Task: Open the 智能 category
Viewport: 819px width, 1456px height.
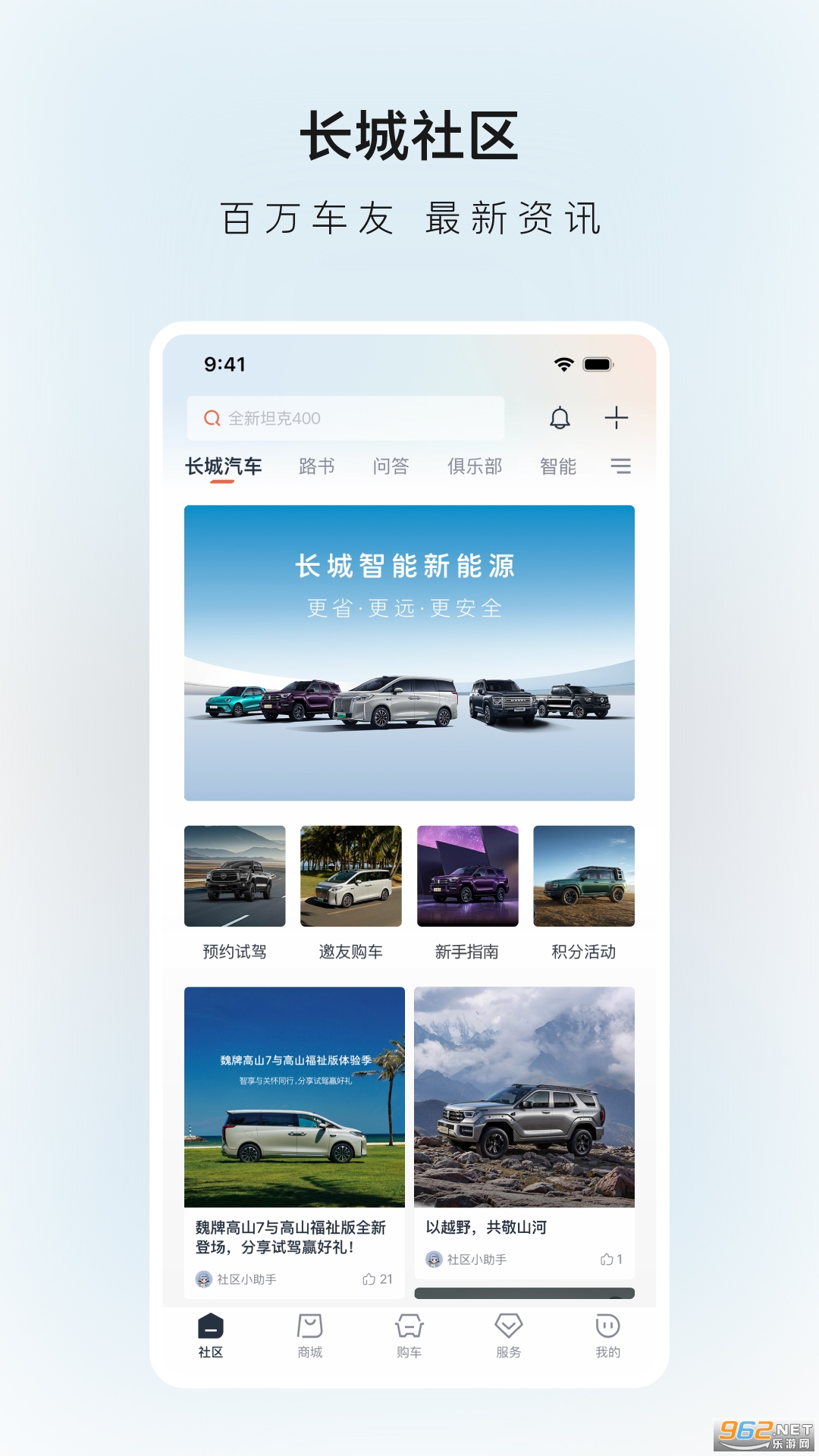Action: 559,466
